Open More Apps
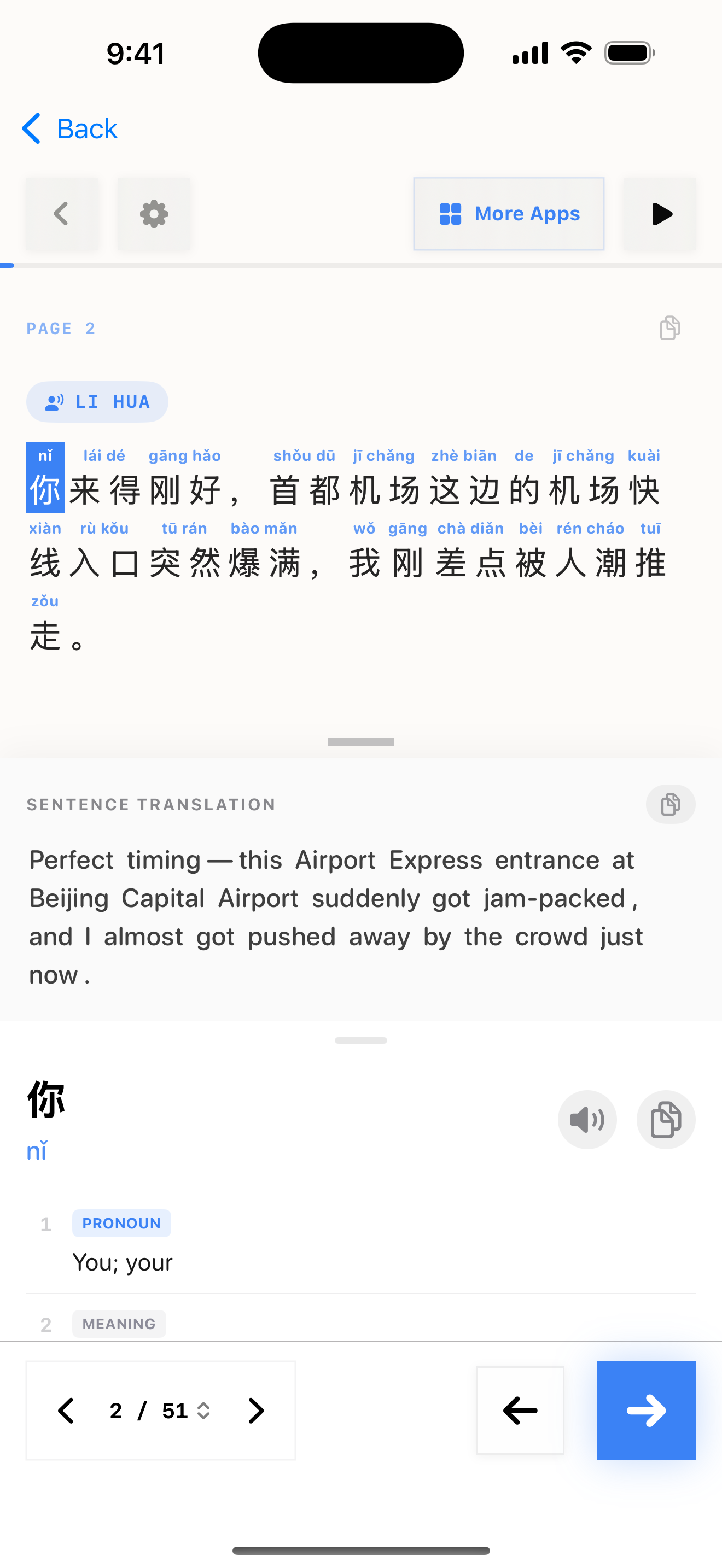The width and height of the screenshot is (722, 1568). click(508, 214)
